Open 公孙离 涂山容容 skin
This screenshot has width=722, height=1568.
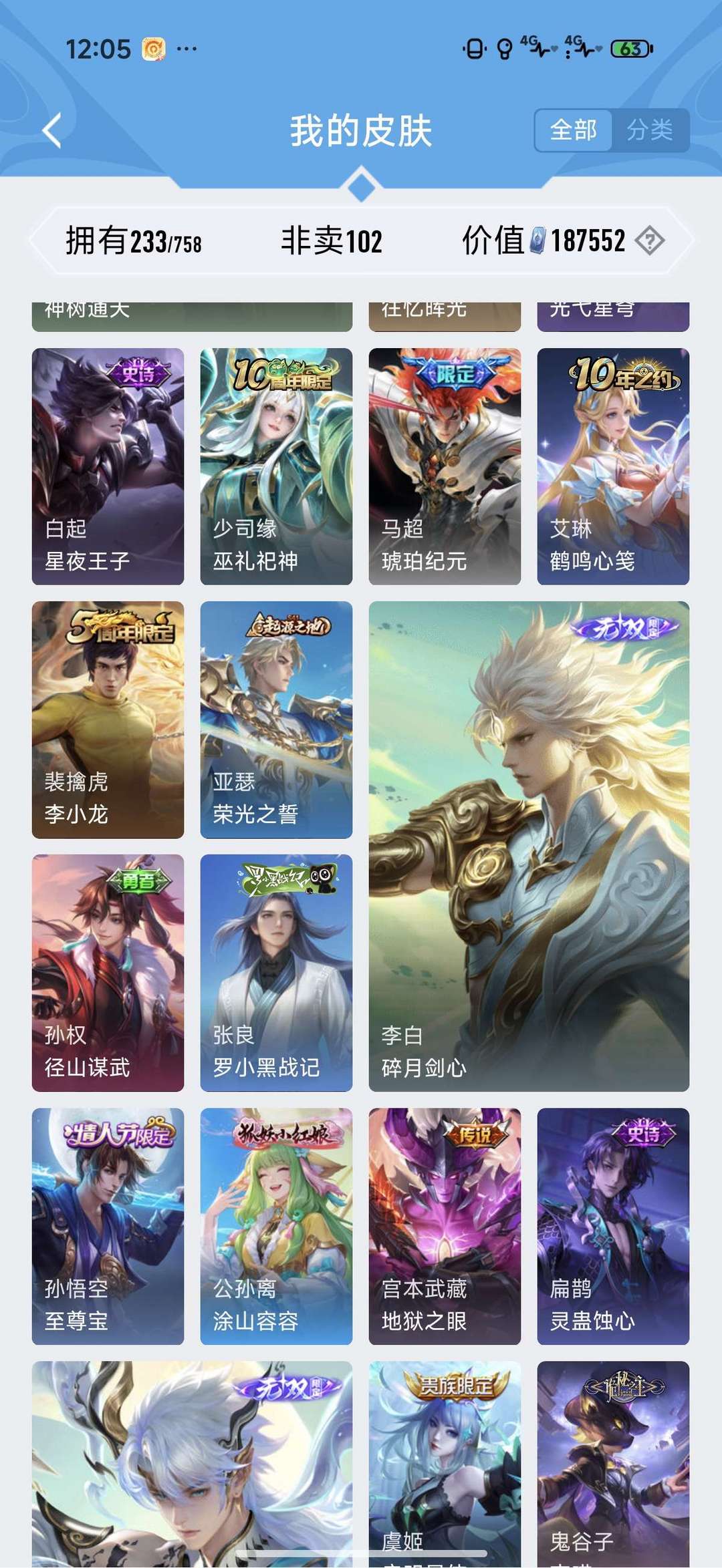(276, 1225)
